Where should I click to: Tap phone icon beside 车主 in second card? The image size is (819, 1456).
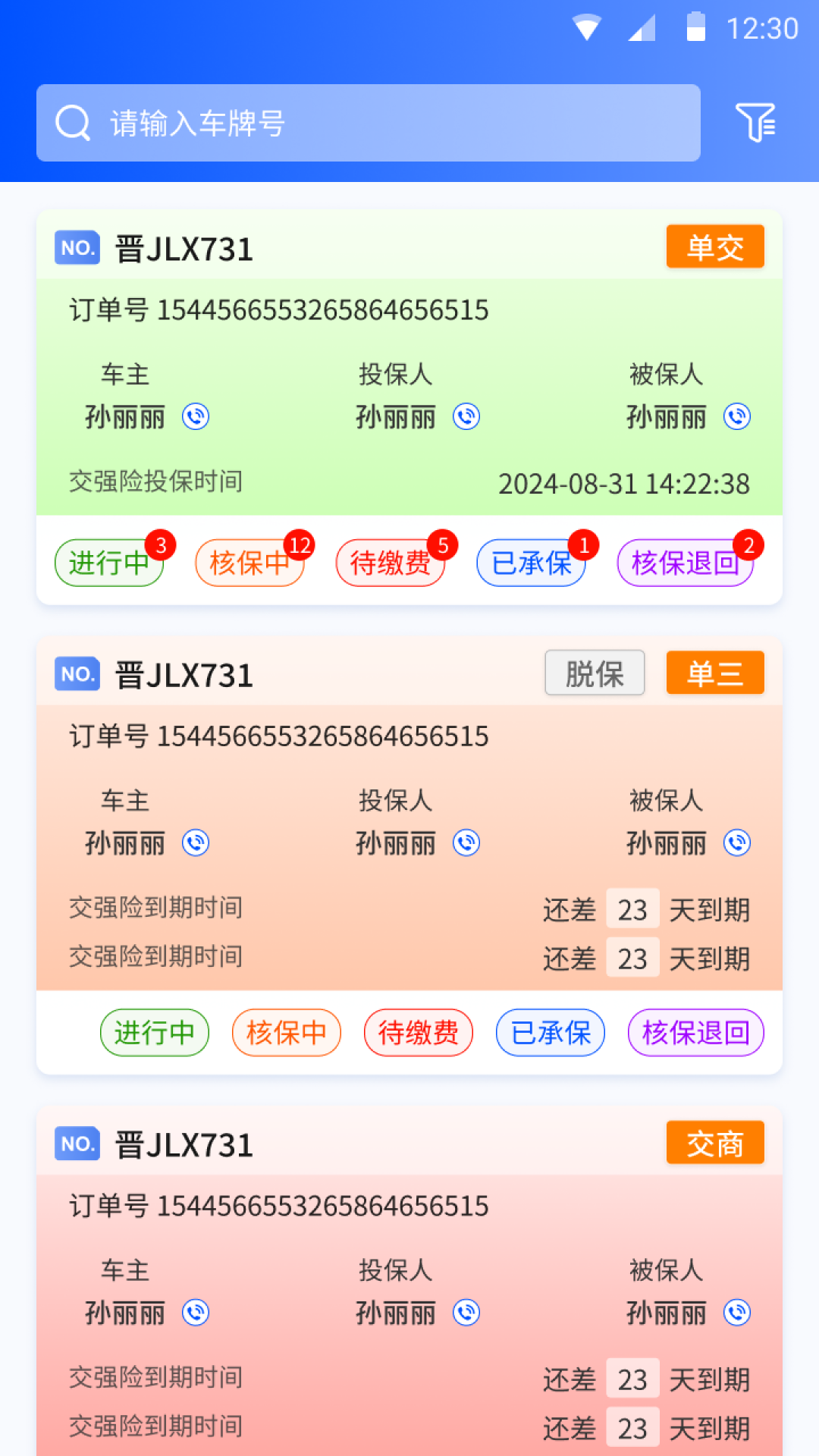pos(195,843)
